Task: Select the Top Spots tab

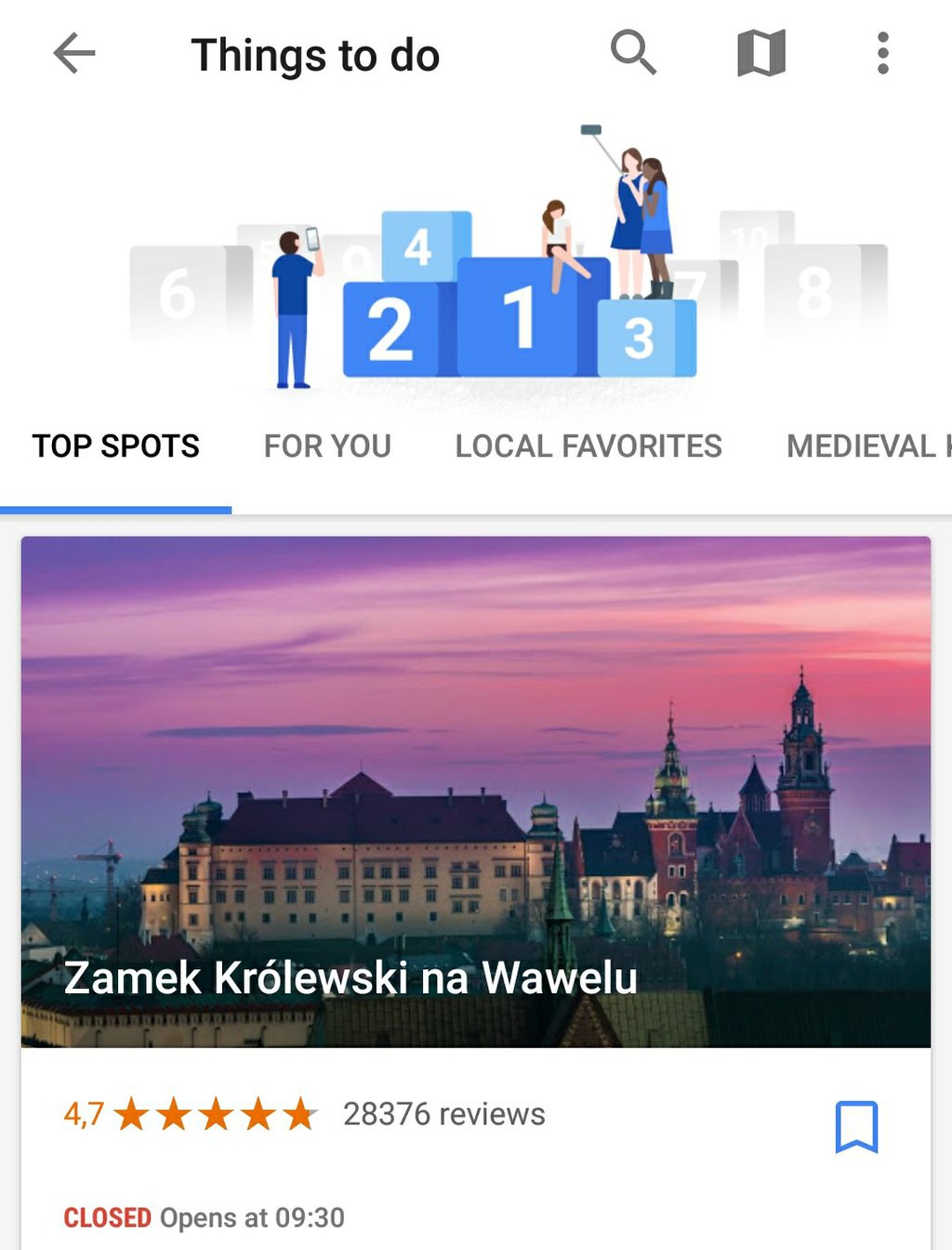Action: click(116, 446)
